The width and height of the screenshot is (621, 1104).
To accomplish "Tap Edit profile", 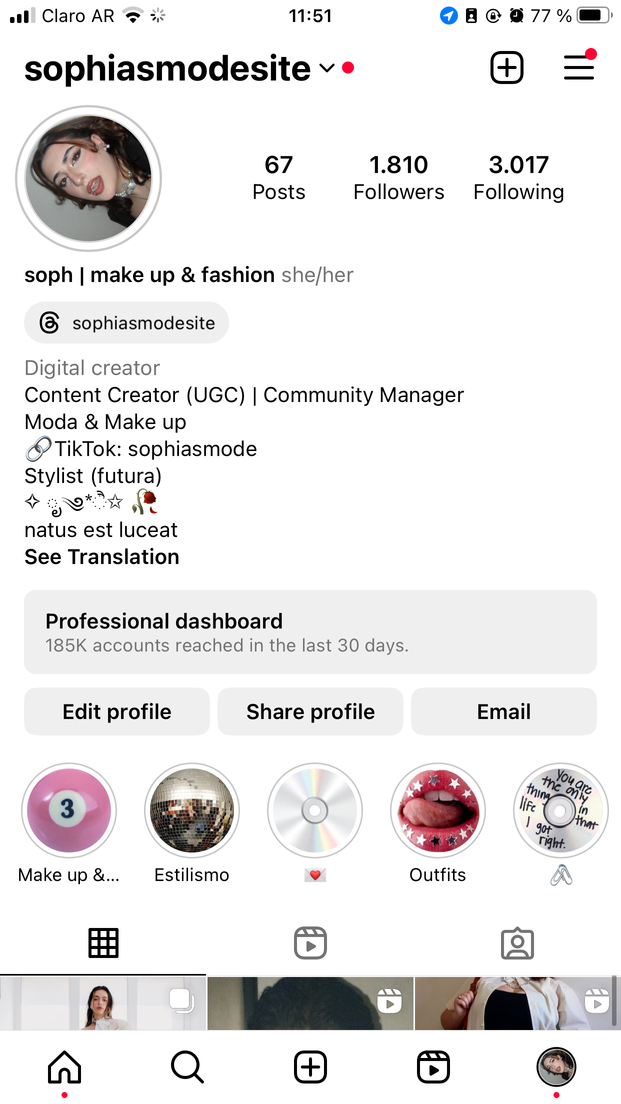I will pyautogui.click(x=117, y=712).
